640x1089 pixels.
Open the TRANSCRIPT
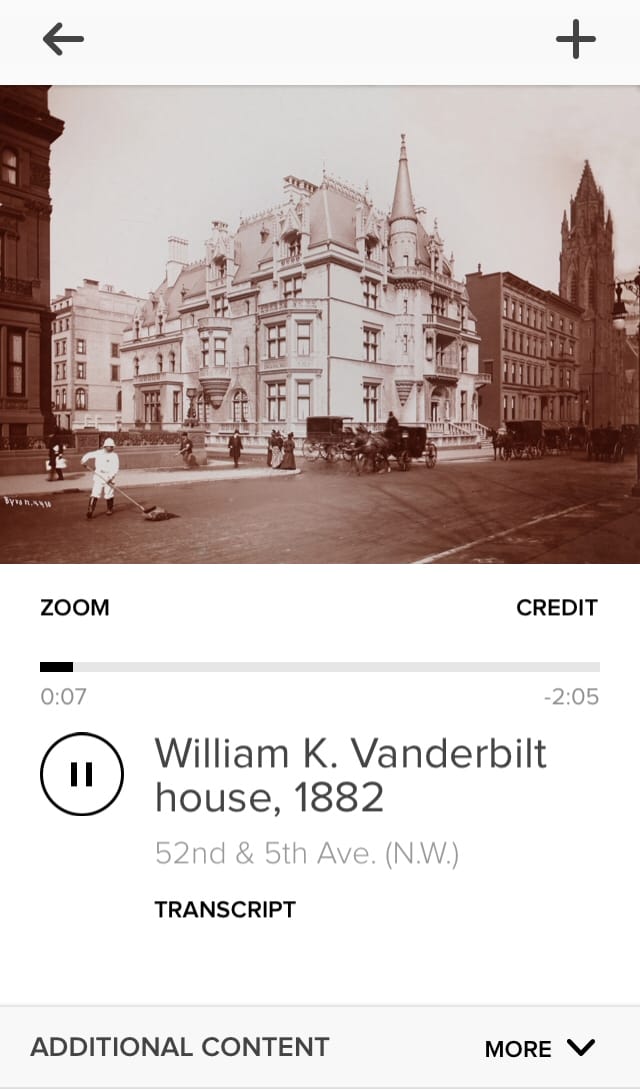[x=225, y=909]
